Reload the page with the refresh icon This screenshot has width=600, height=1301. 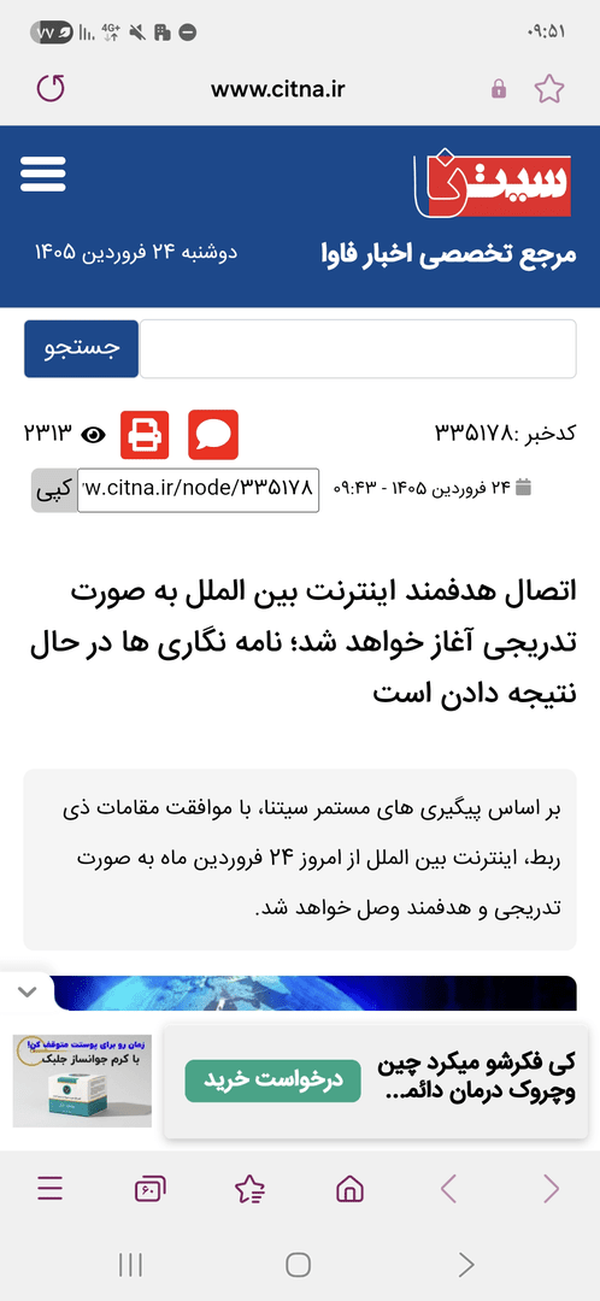tap(51, 89)
